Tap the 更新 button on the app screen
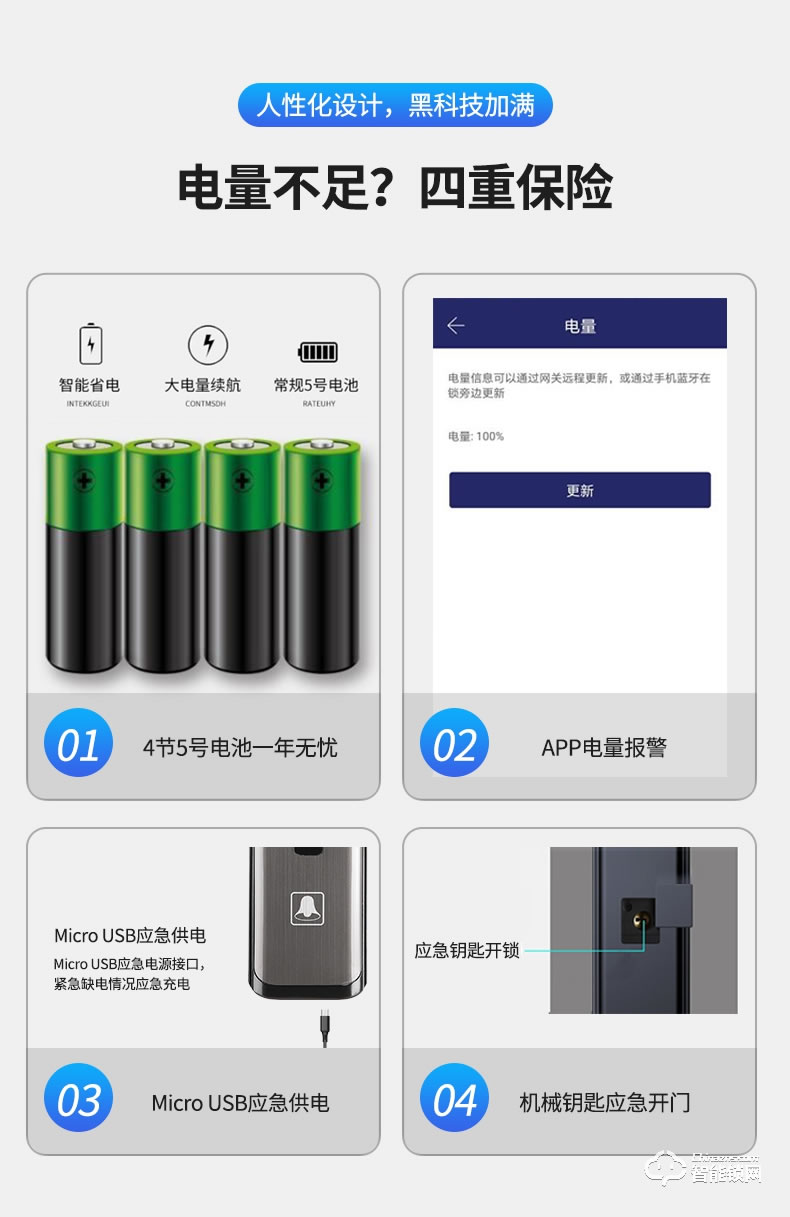 coord(579,490)
